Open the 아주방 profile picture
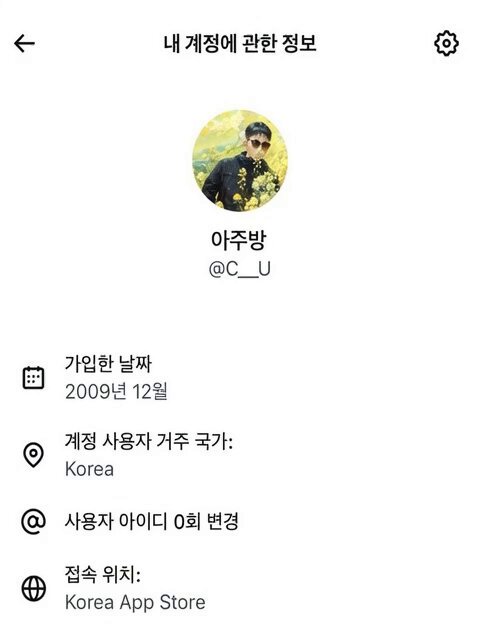The height and width of the screenshot is (640, 480). coord(240,160)
